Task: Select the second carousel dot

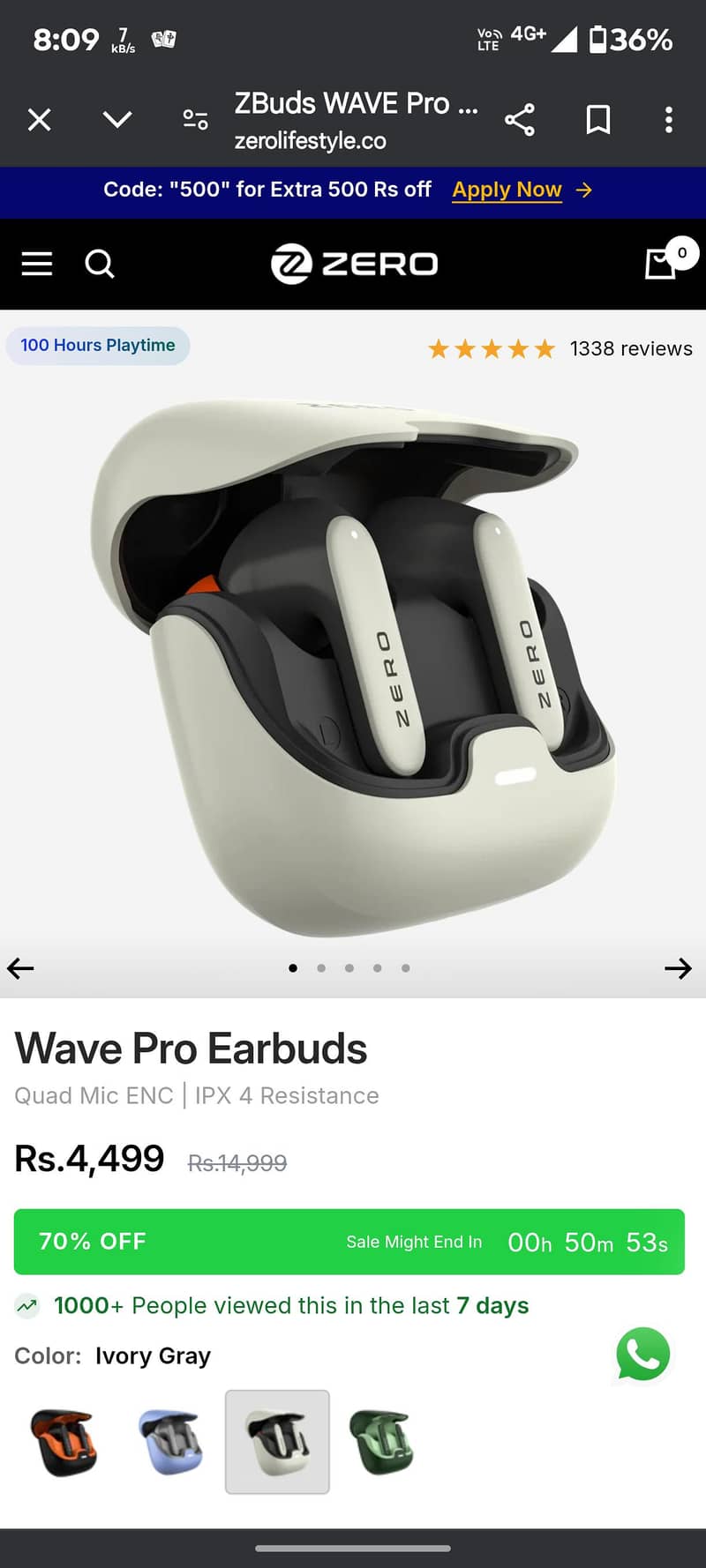Action: 321,967
